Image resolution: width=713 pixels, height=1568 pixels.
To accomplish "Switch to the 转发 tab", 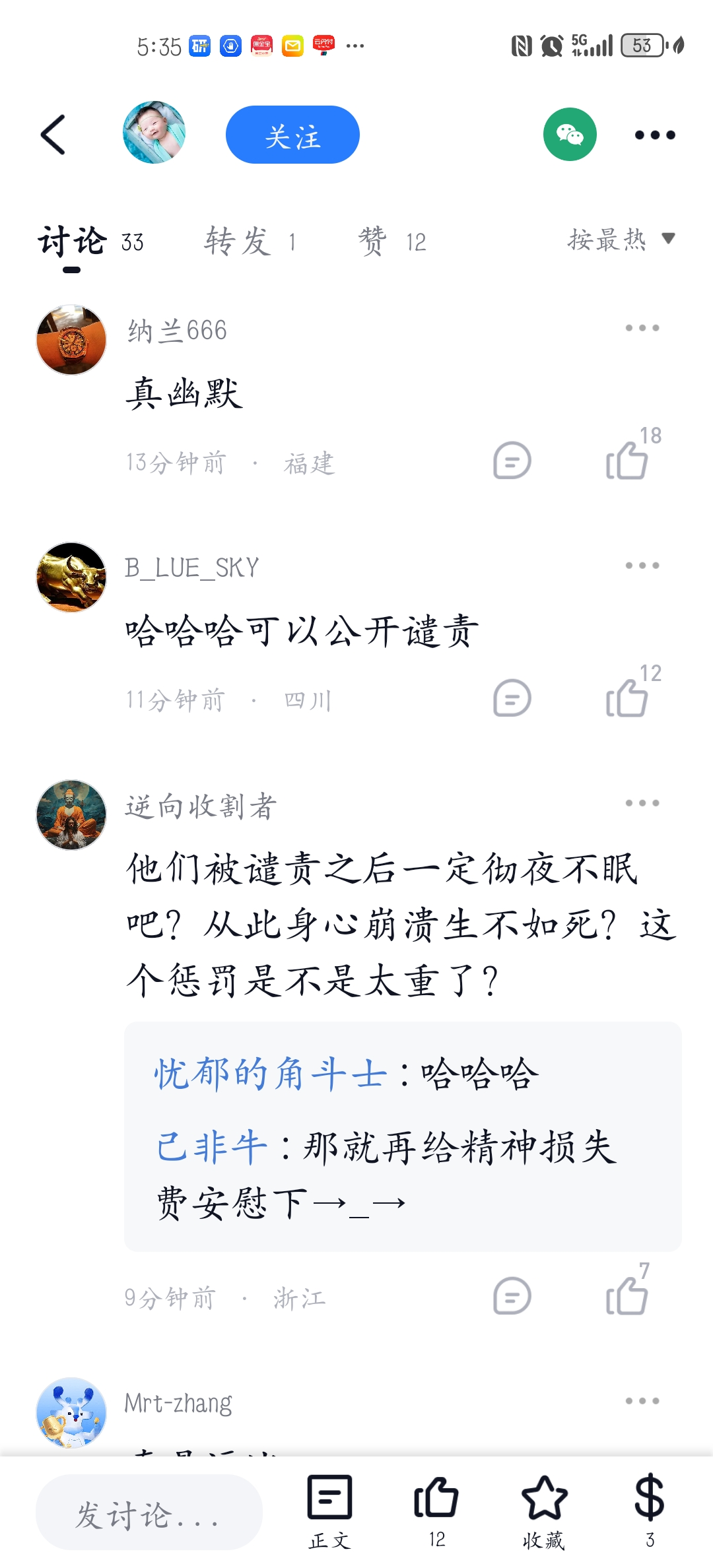I will point(250,242).
